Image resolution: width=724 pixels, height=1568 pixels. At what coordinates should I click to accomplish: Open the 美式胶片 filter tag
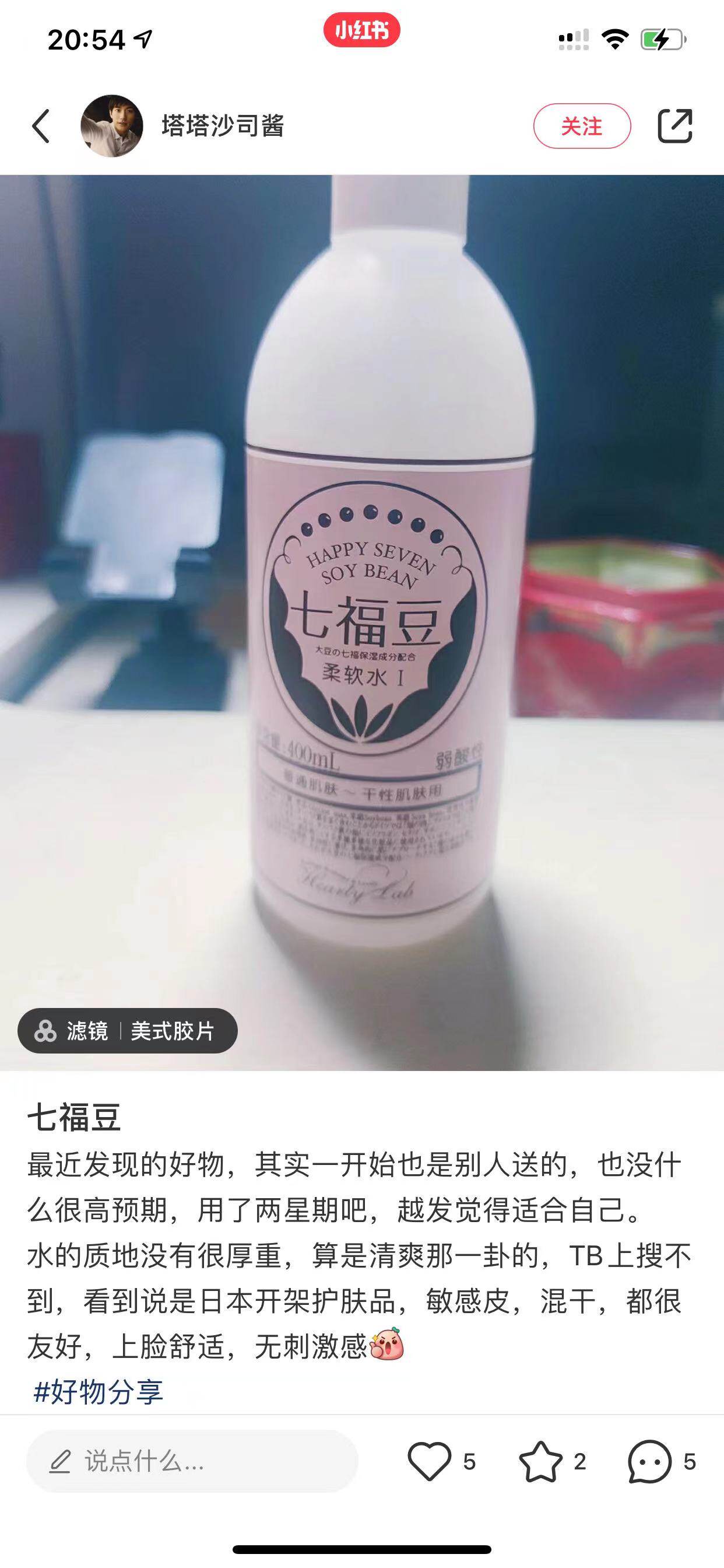point(127,1031)
